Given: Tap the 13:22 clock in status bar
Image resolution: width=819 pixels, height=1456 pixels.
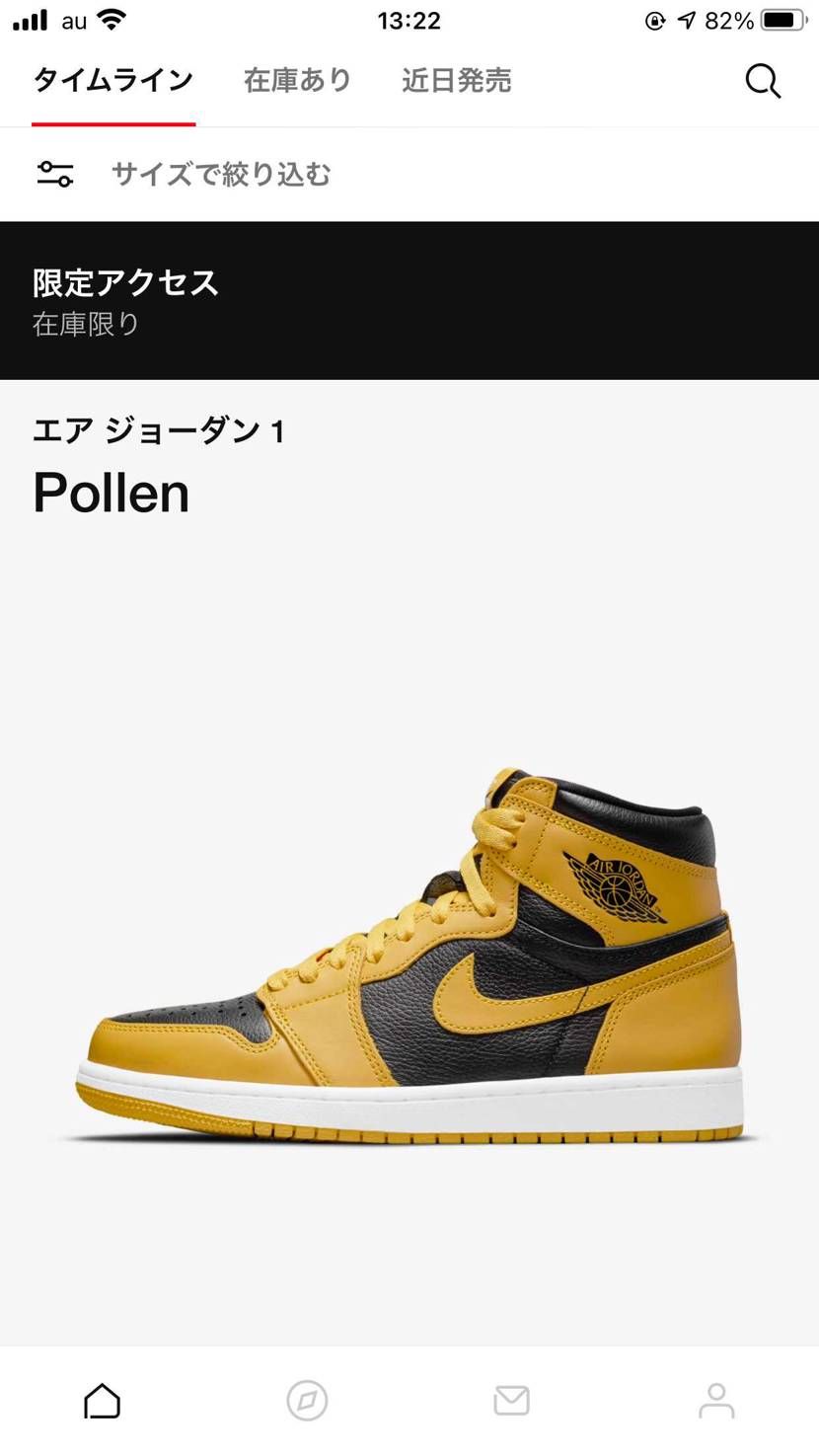Looking at the screenshot, I should [x=409, y=20].
